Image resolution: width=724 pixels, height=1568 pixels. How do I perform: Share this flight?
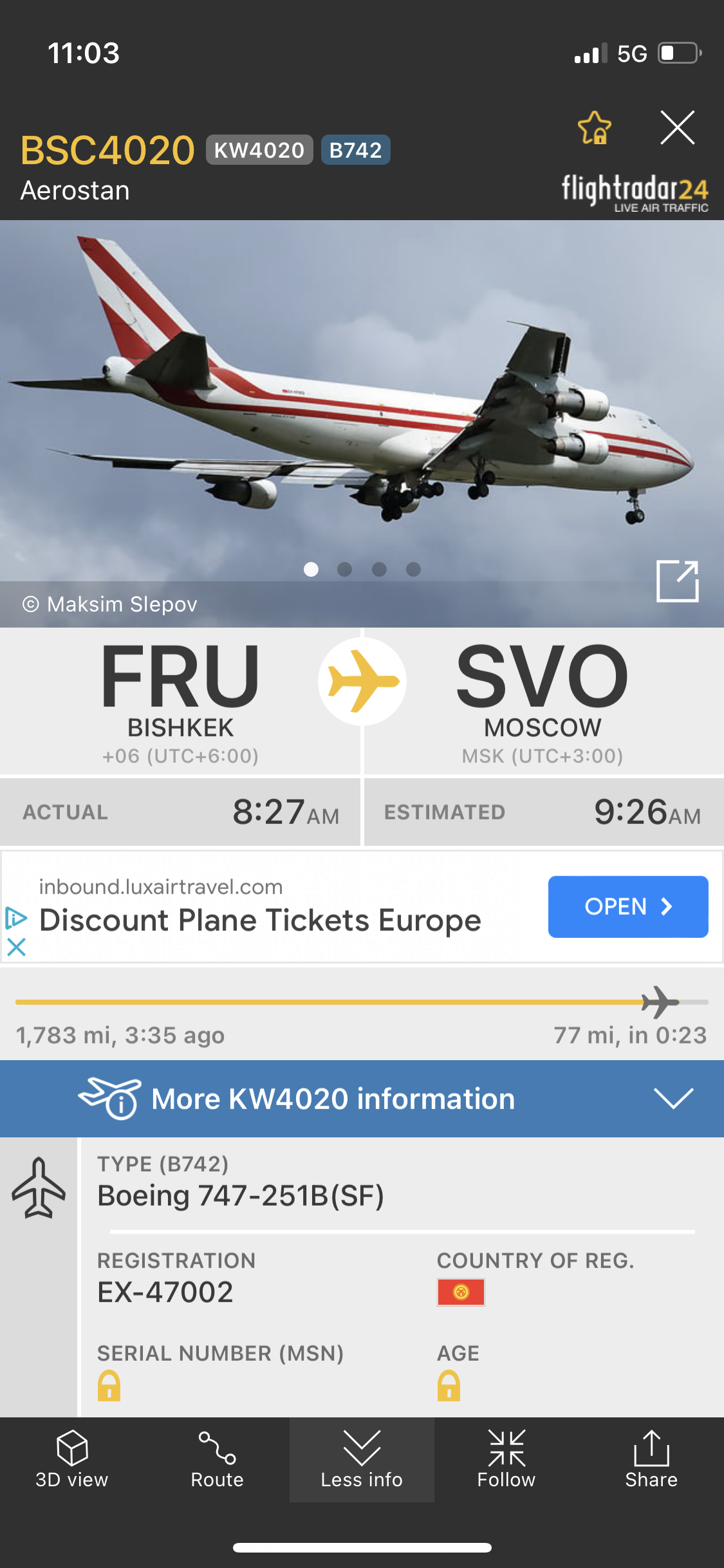(651, 1460)
